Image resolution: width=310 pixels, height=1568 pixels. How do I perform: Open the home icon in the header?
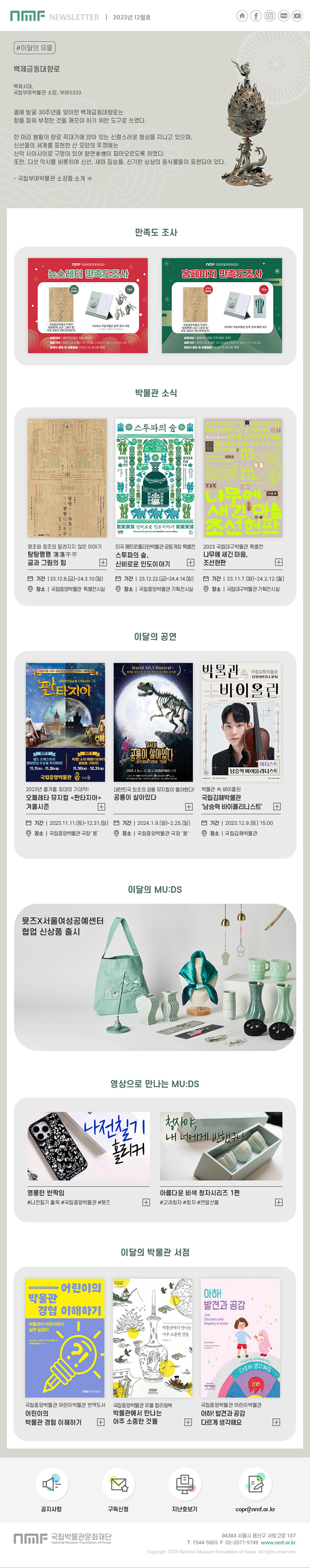[x=242, y=16]
